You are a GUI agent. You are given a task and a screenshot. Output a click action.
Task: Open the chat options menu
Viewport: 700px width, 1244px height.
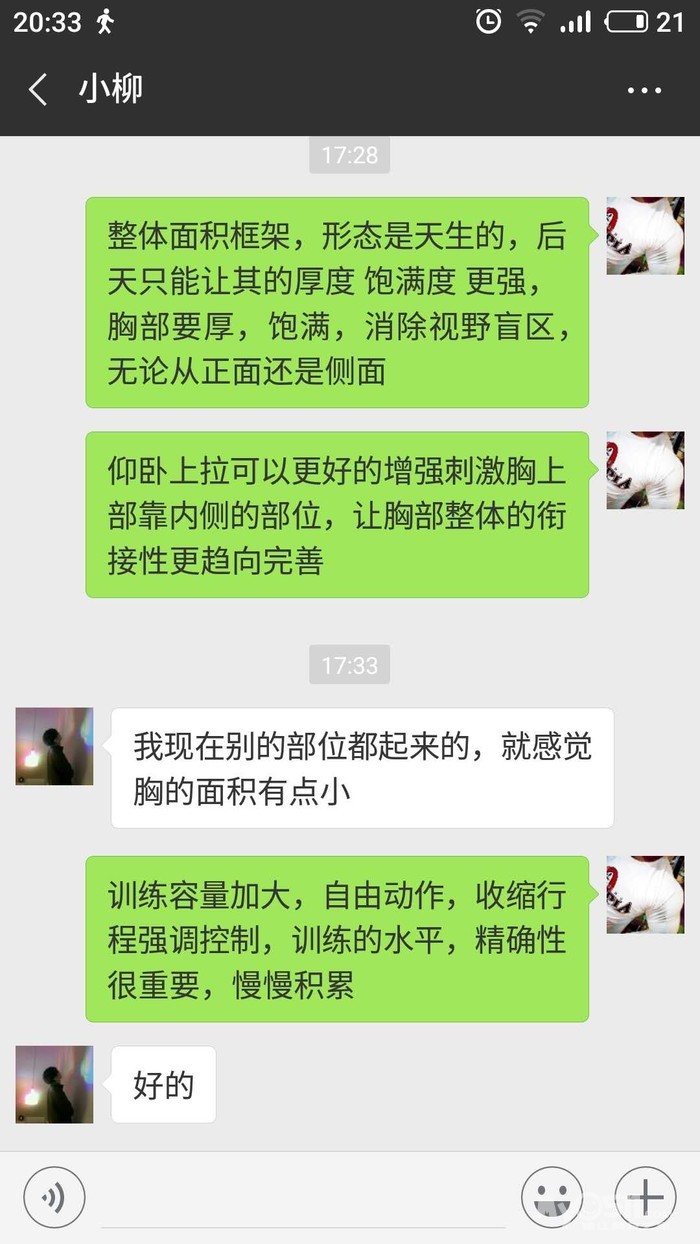645,90
